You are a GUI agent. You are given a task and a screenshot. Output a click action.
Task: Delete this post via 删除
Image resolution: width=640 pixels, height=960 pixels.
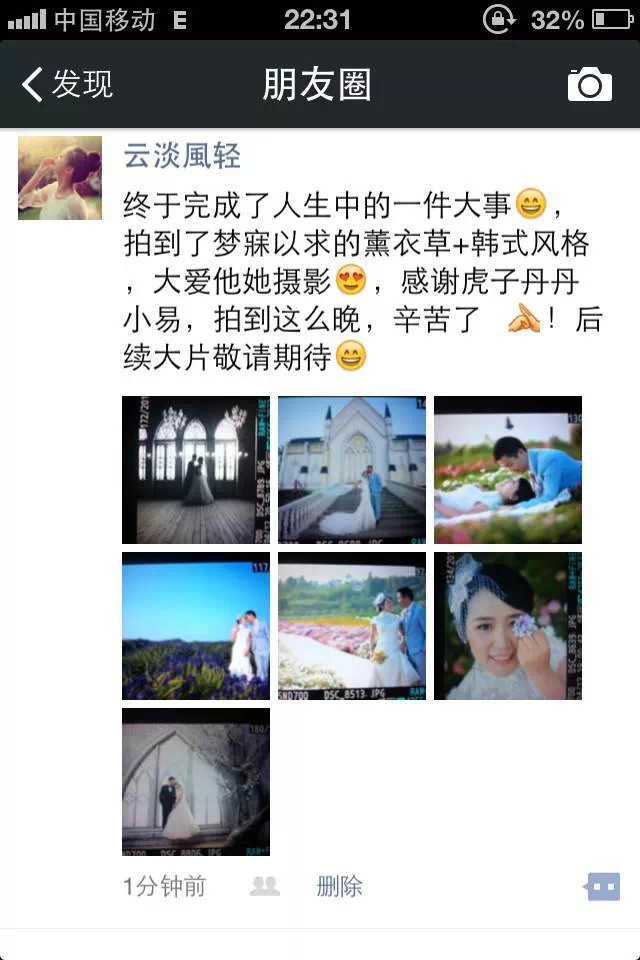coord(340,886)
